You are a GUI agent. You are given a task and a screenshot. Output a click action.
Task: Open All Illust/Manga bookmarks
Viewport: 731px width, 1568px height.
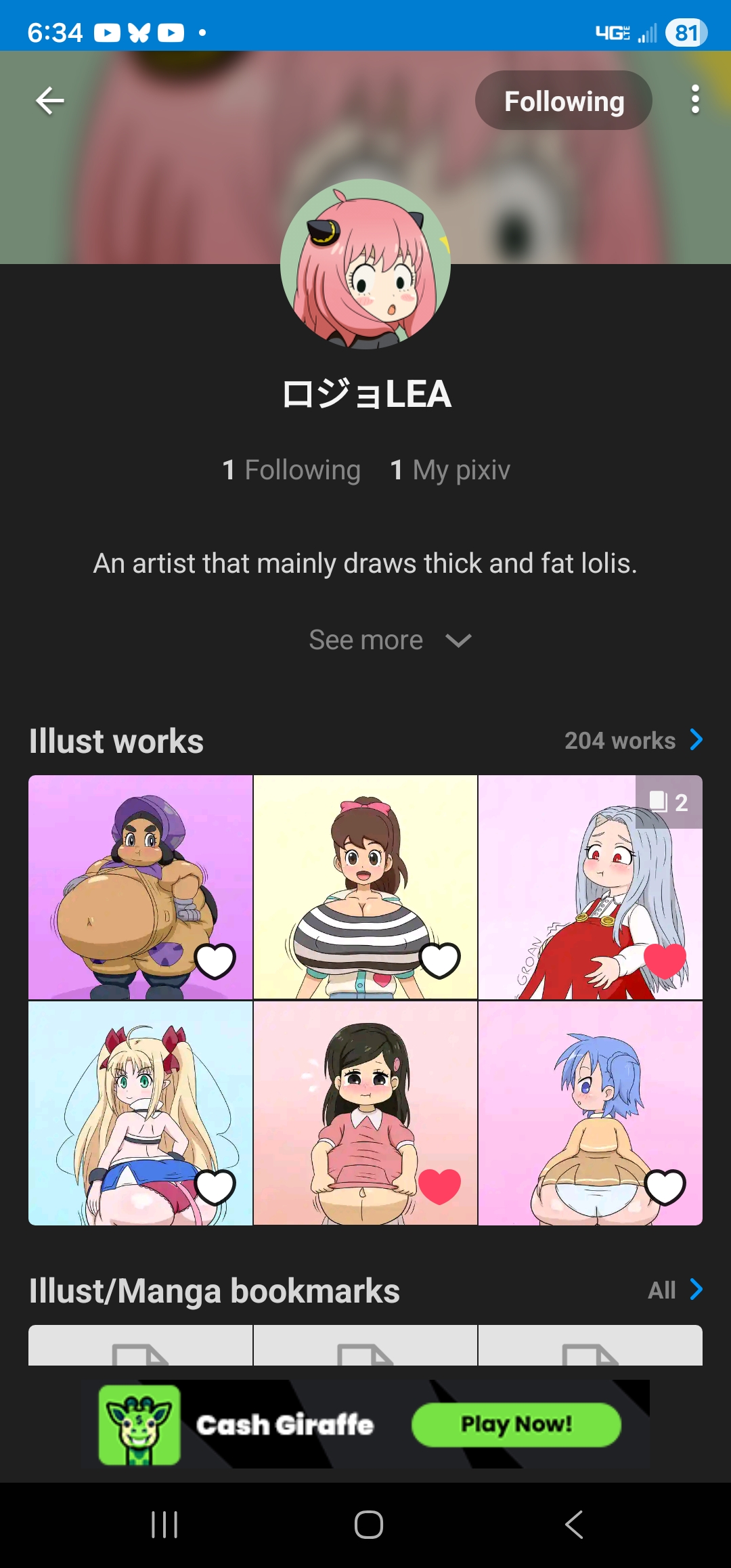675,1290
